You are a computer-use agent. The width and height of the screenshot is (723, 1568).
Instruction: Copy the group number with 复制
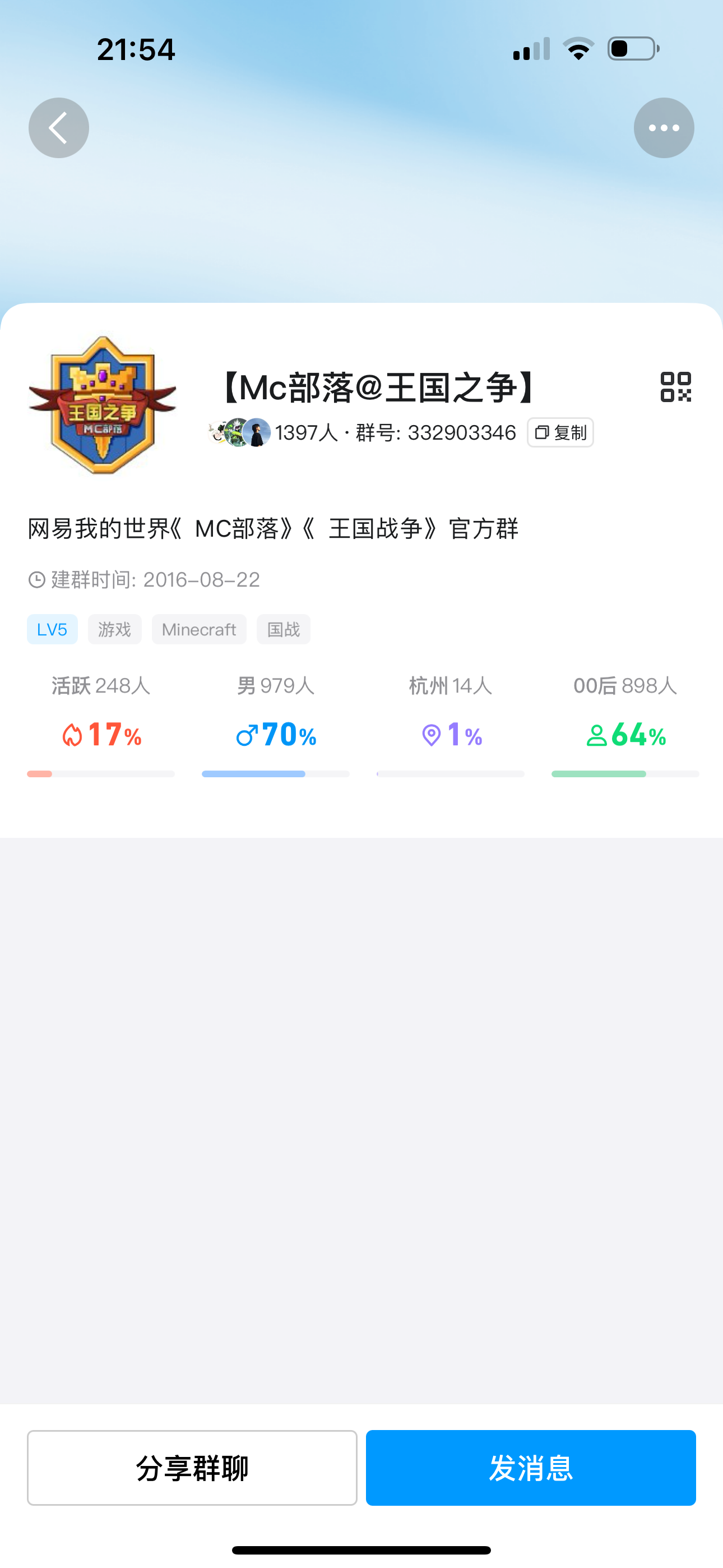(x=560, y=433)
